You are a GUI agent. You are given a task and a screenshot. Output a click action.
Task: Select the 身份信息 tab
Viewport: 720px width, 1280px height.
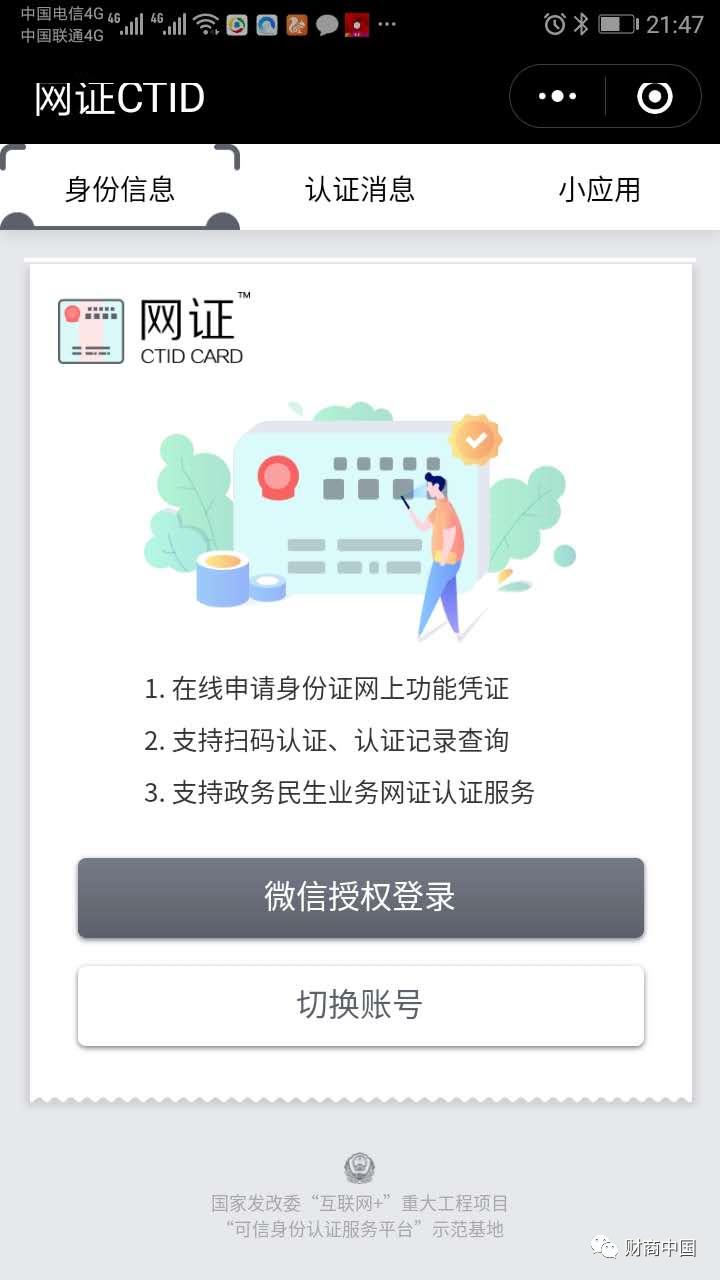[x=120, y=189]
